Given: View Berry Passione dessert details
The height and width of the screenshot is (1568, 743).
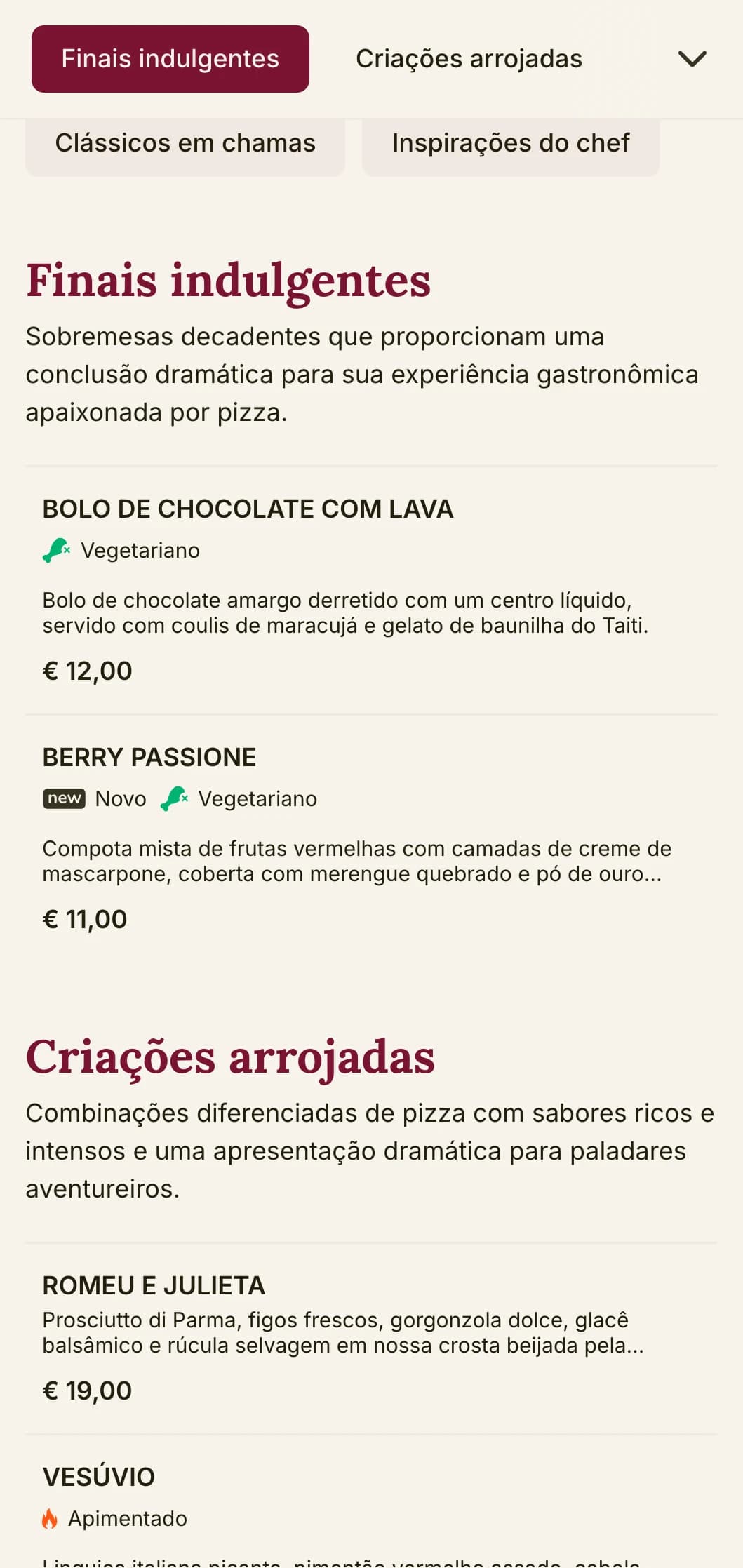Looking at the screenshot, I should coord(149,758).
